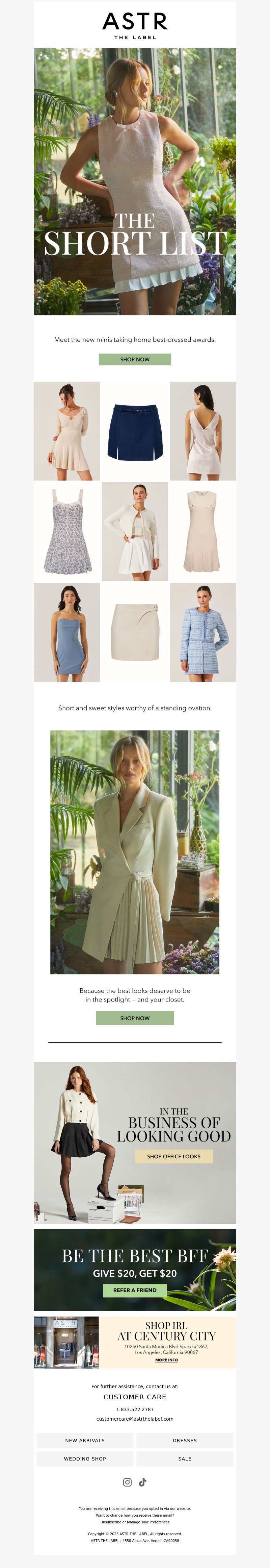The height and width of the screenshot is (1568, 270).
Task: Open the navy blue mini skirt product
Action: pos(135,431)
